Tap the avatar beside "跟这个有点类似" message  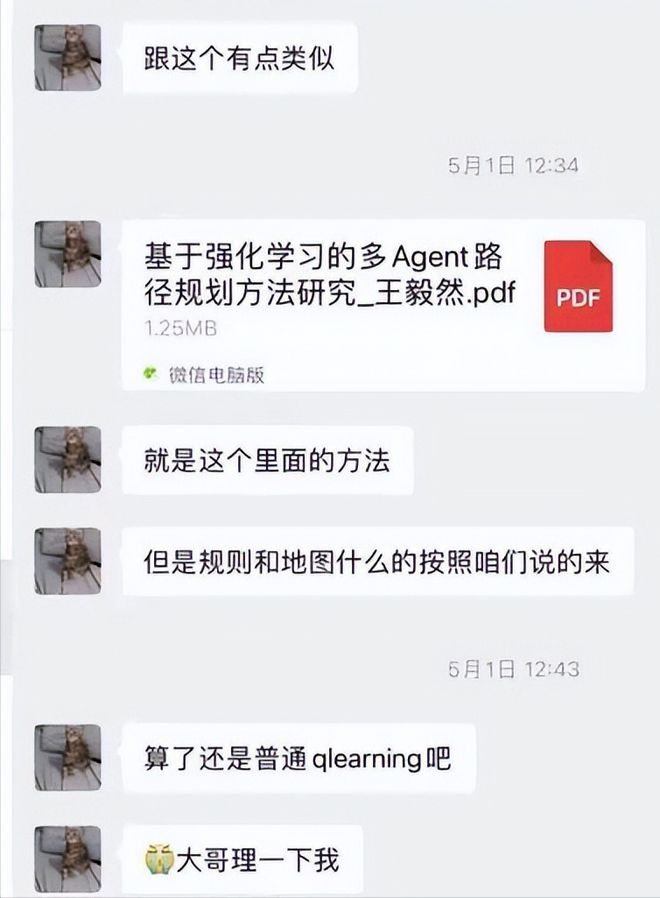[x=68, y=57]
